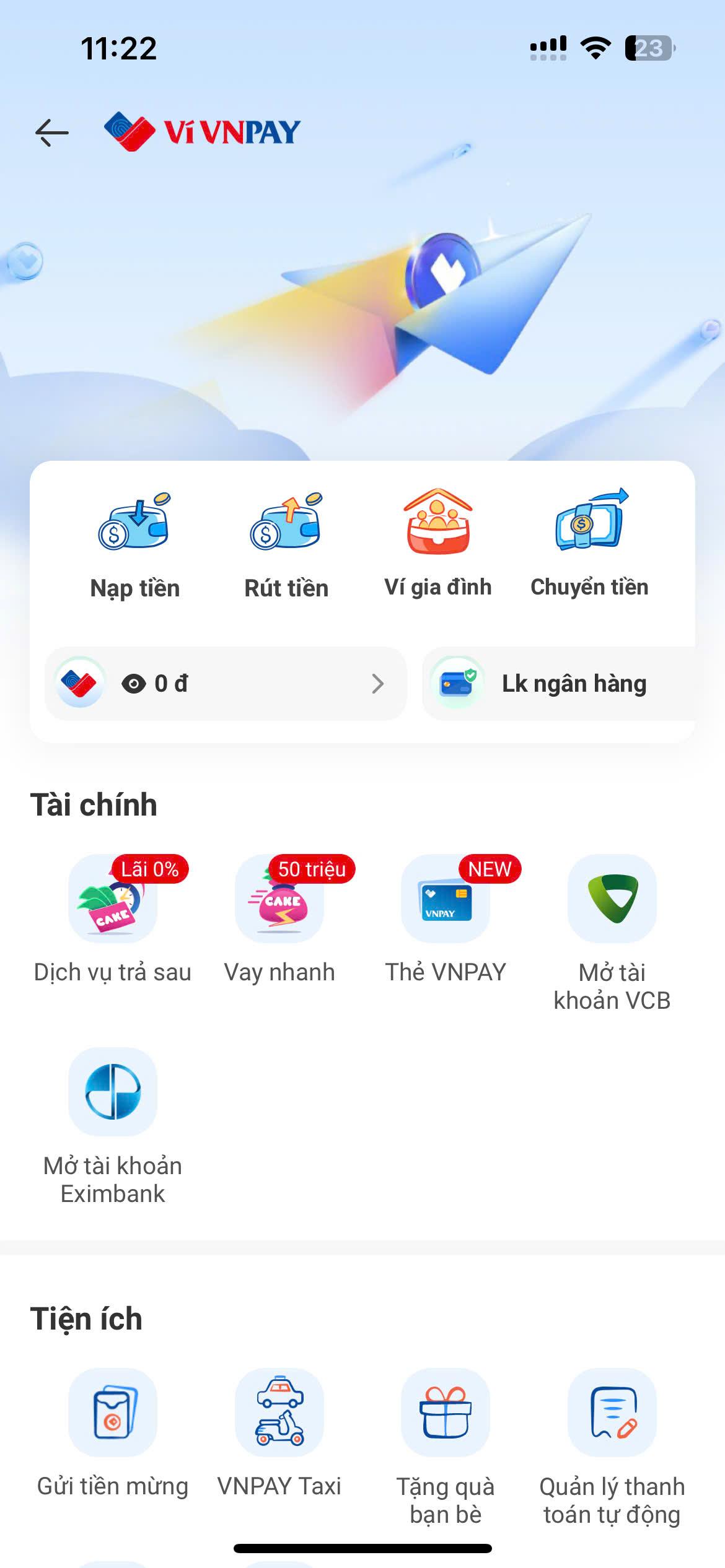
Task: Open Dịch vụ trả sau
Action: click(113, 918)
